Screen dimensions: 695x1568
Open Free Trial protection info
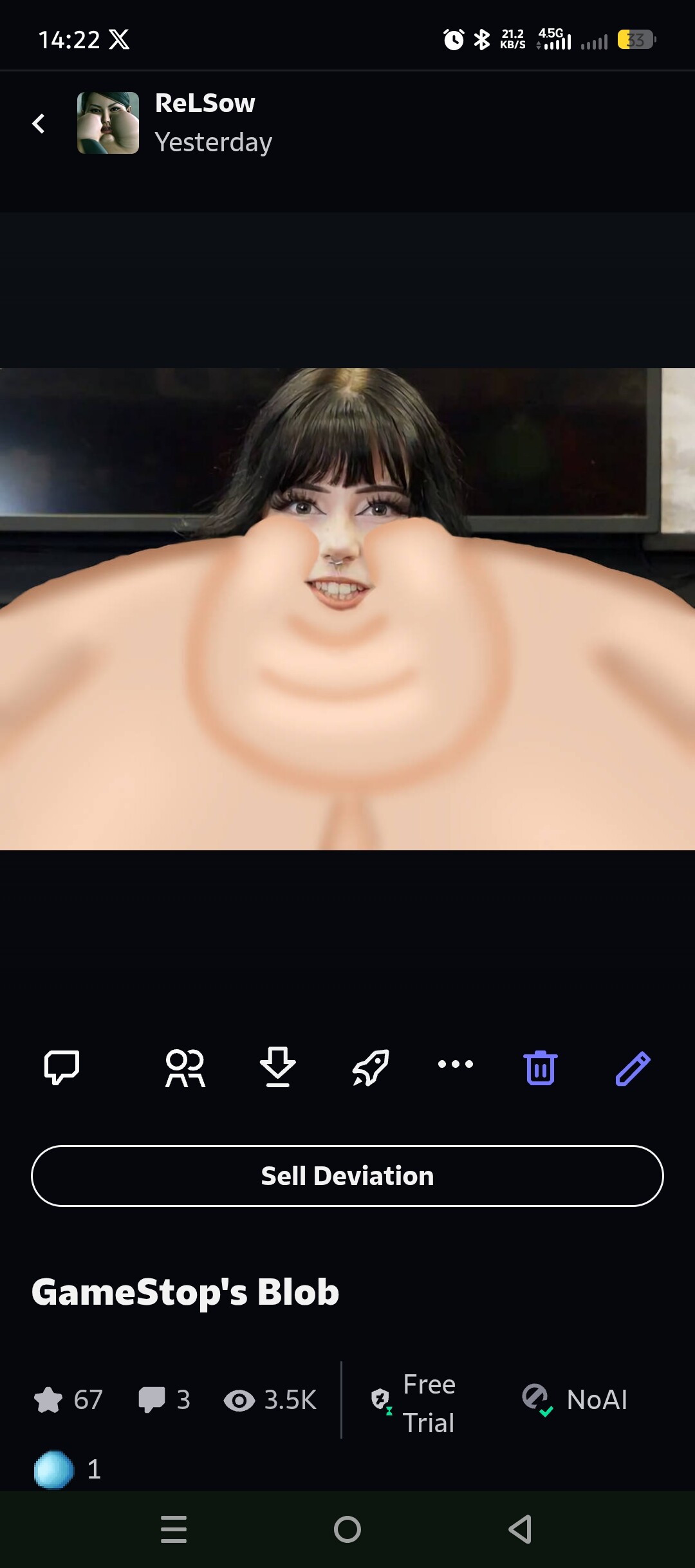pyautogui.click(x=415, y=1403)
